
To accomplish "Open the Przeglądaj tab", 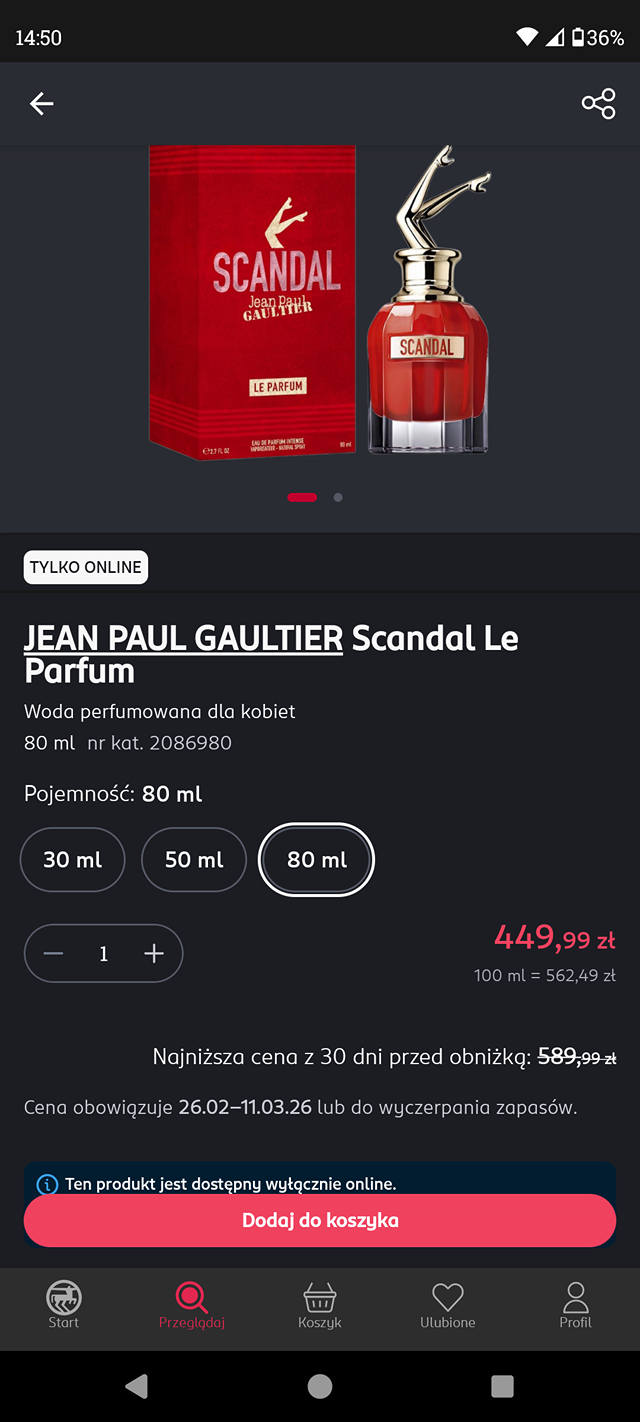I will 191,1306.
